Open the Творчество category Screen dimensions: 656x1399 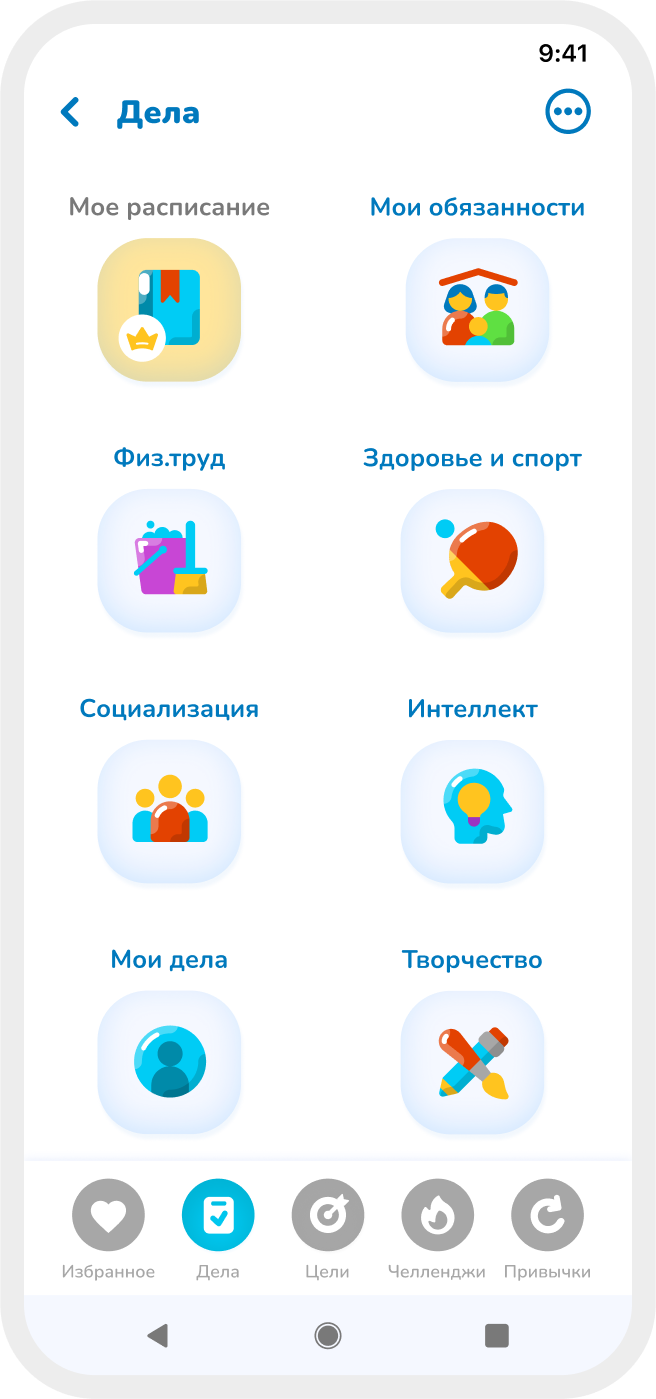click(472, 1062)
